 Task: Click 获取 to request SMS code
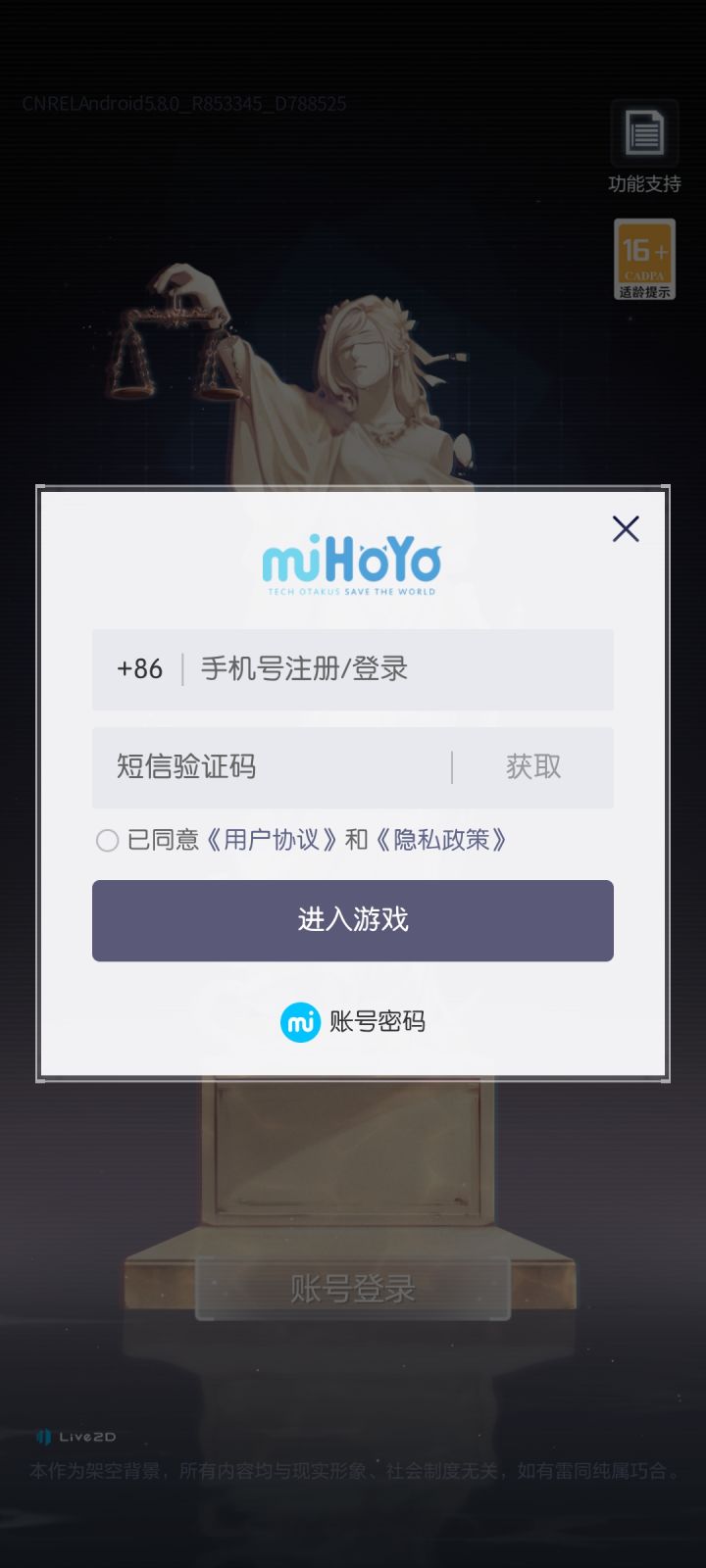click(534, 767)
